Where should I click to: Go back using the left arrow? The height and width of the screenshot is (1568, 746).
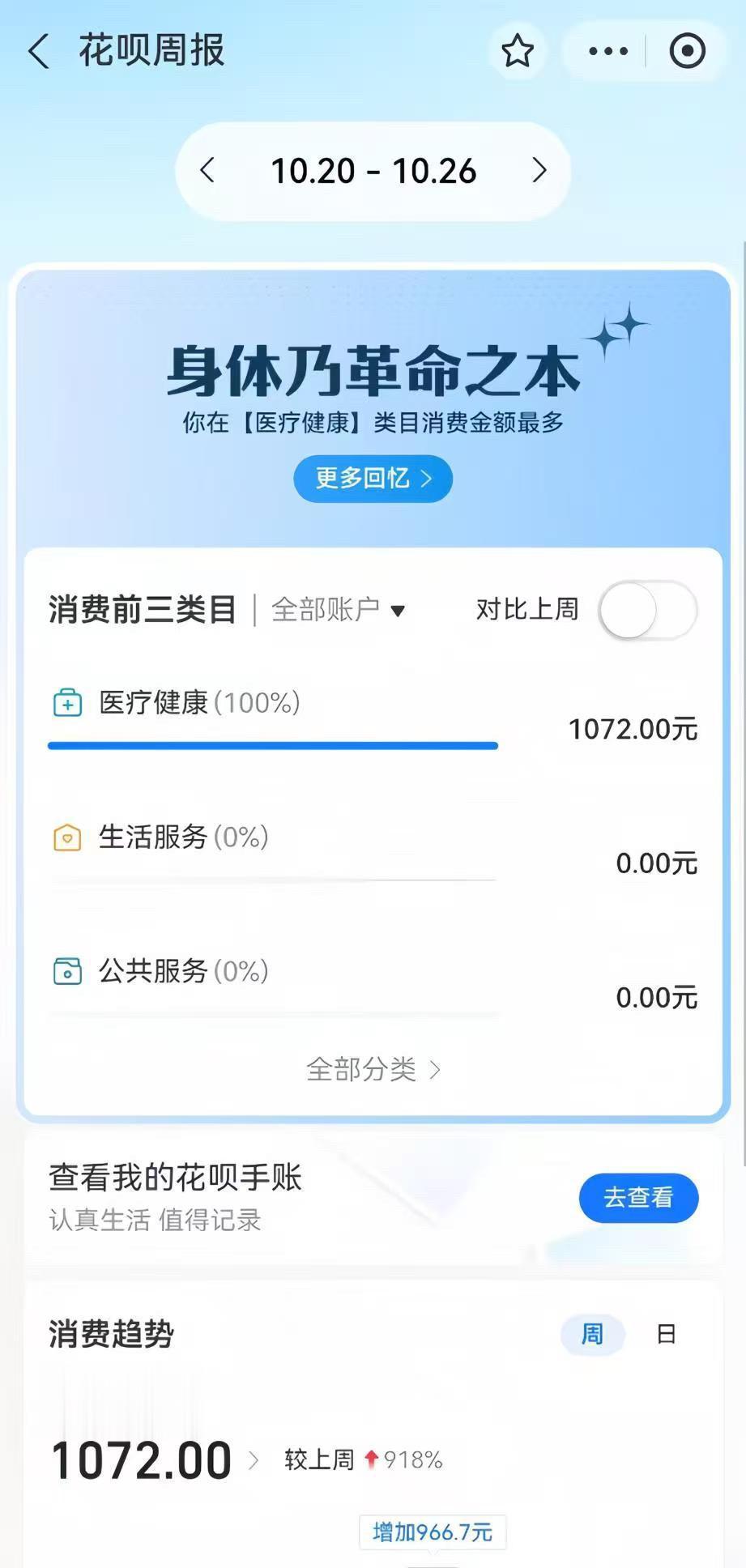[x=38, y=50]
